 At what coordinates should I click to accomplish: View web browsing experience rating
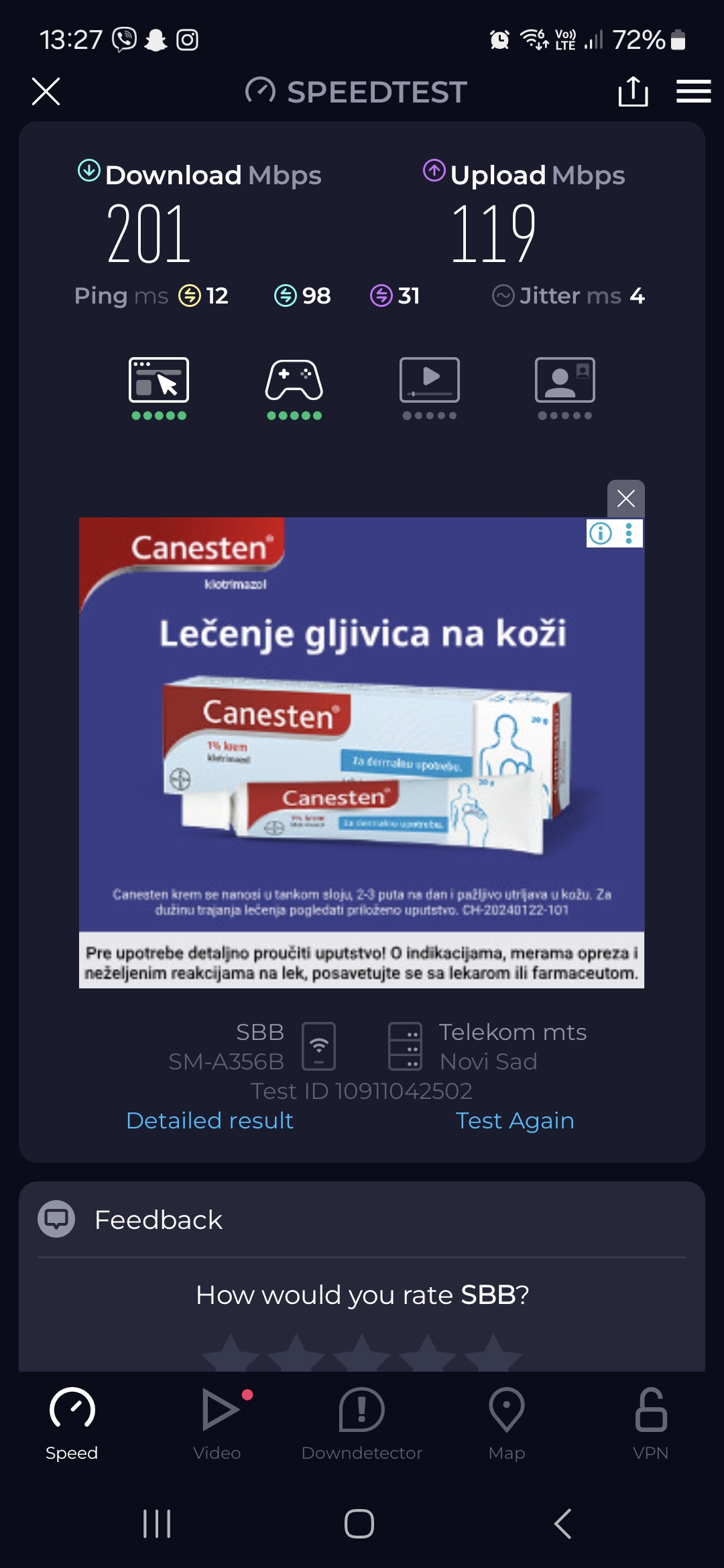pyautogui.click(x=159, y=387)
